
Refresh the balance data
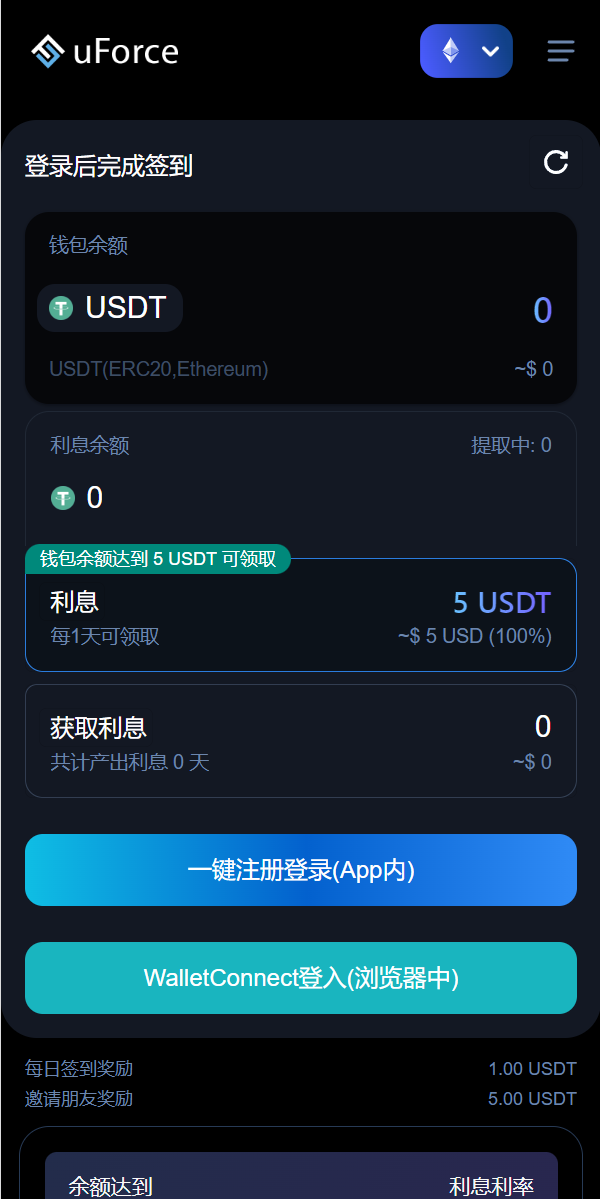[556, 162]
